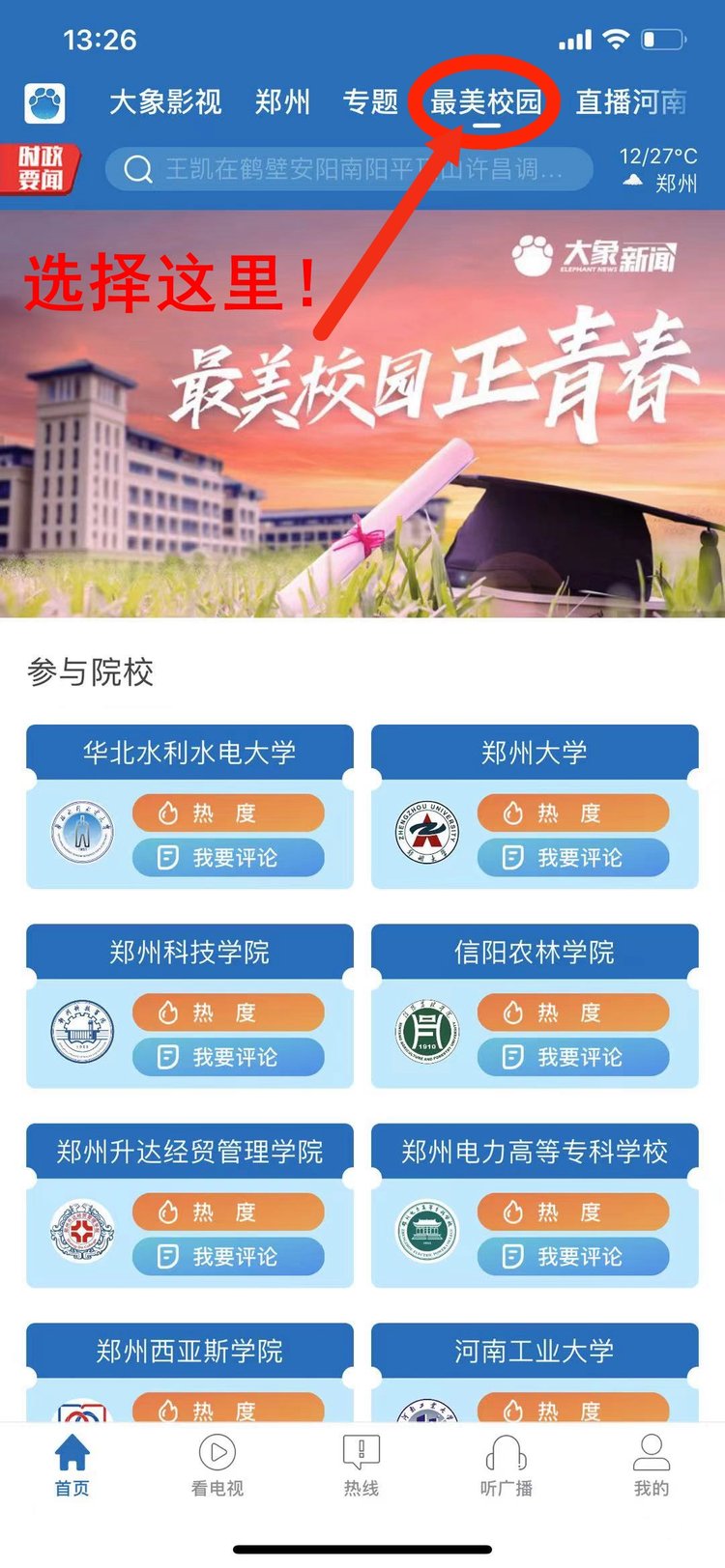This screenshot has height=1568, width=725.
Task: Switch to the 大象影视 tab
Action: click(x=165, y=101)
